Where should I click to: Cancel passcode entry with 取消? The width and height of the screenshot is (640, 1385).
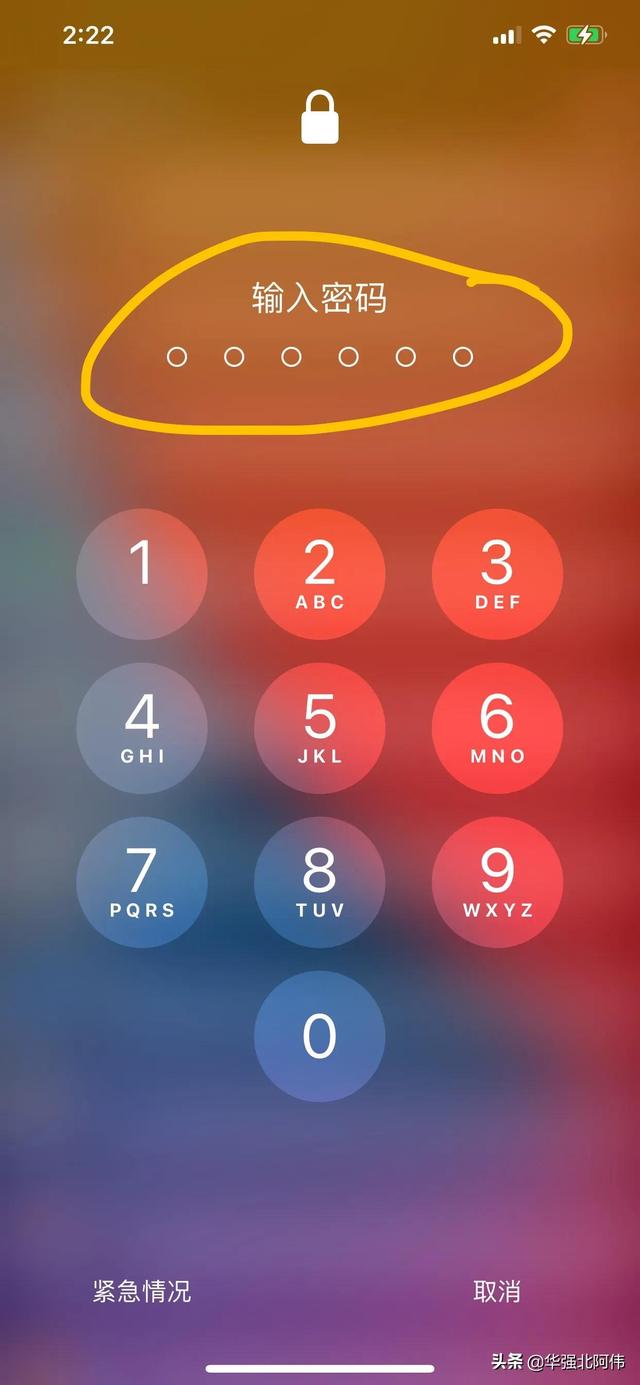coord(497,1291)
